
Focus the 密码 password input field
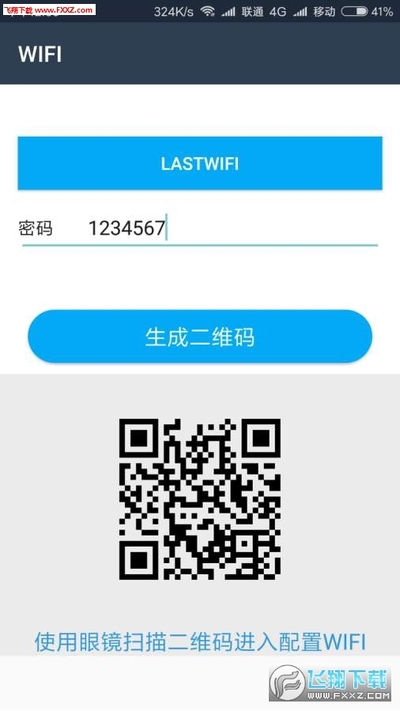coord(231,228)
